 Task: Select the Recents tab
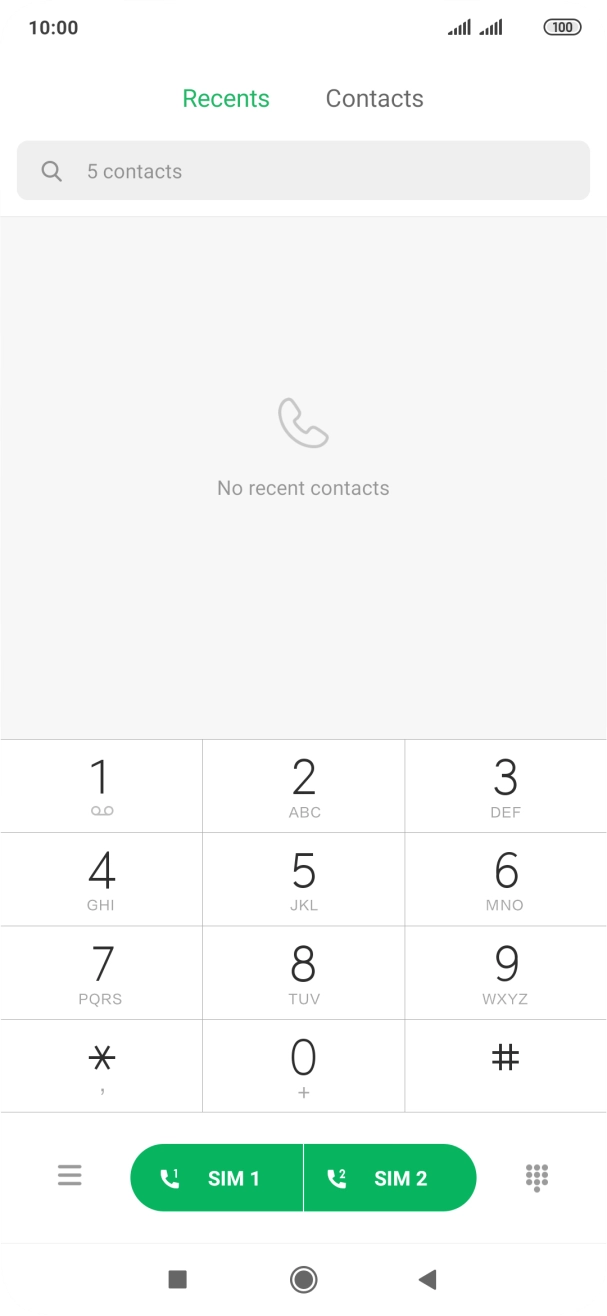(226, 99)
